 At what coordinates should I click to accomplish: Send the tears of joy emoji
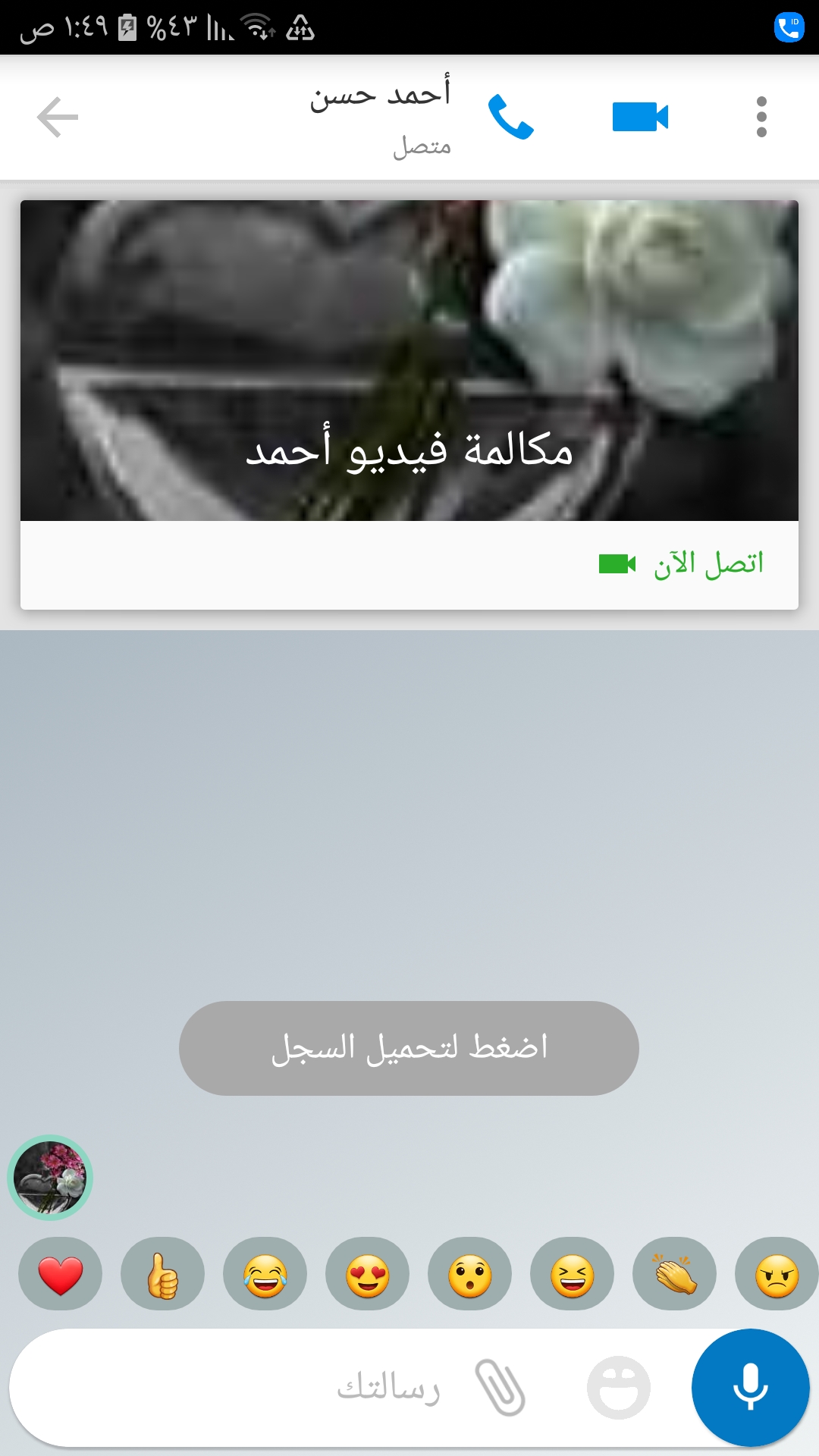(265, 1274)
